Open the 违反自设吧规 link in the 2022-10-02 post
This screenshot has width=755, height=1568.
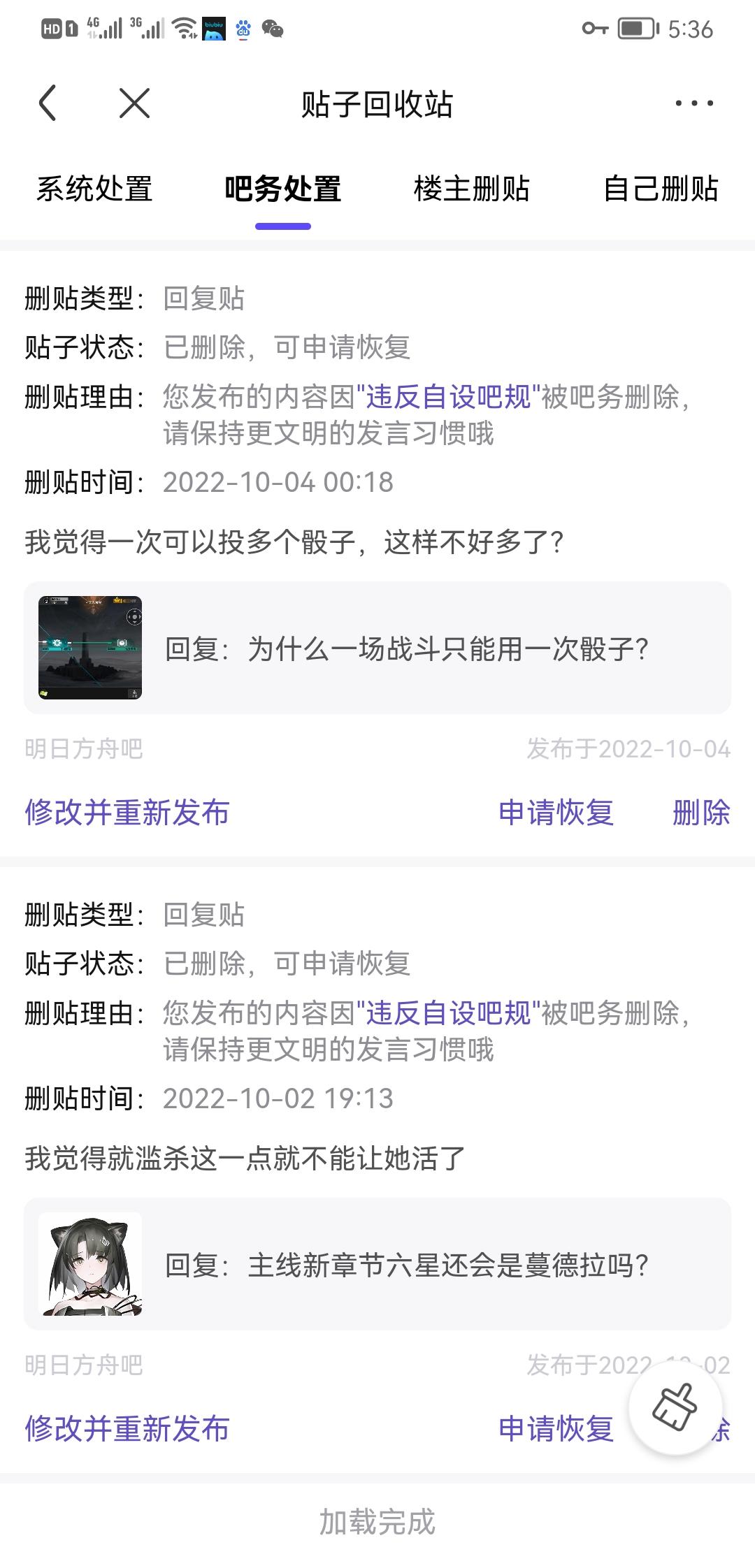click(448, 1013)
